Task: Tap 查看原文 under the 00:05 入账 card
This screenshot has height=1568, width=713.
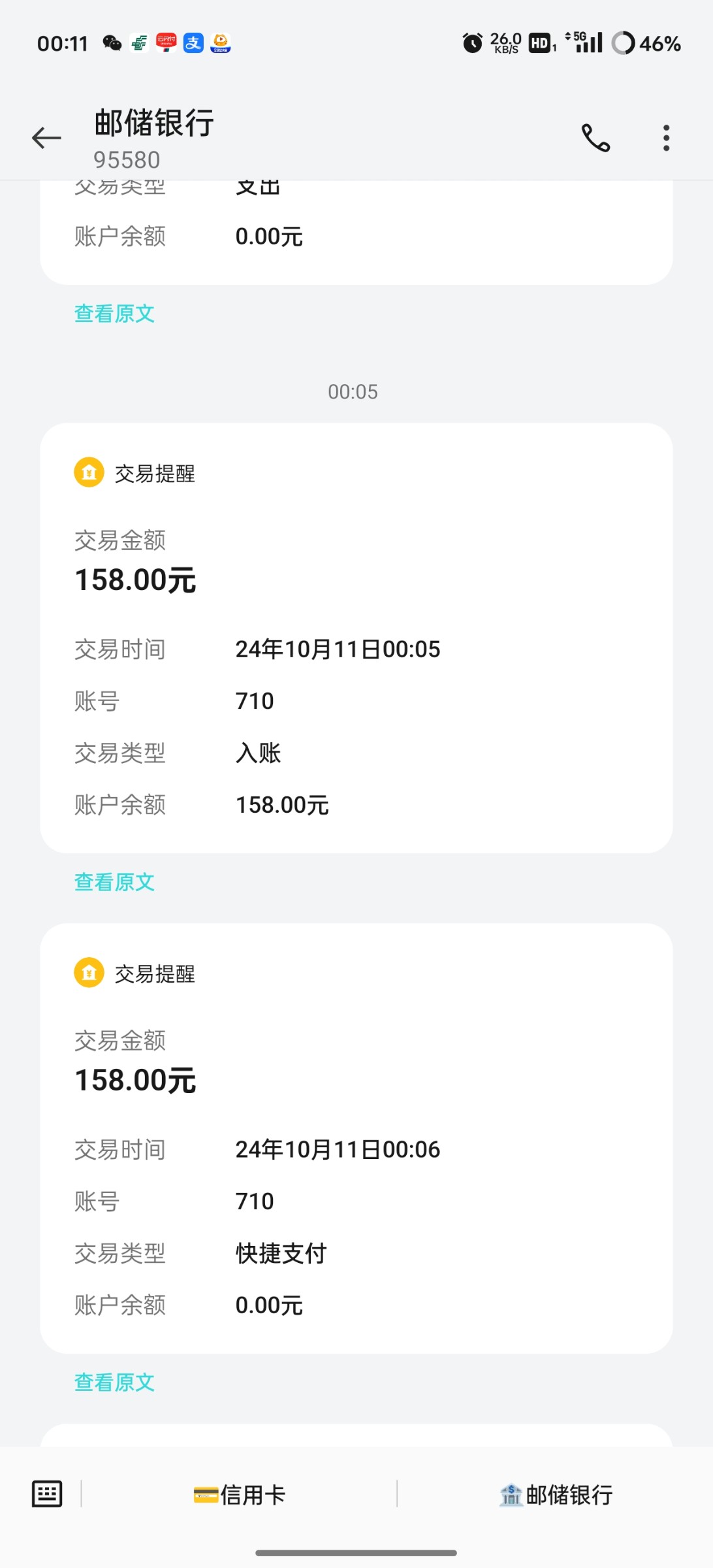Action: pos(114,882)
